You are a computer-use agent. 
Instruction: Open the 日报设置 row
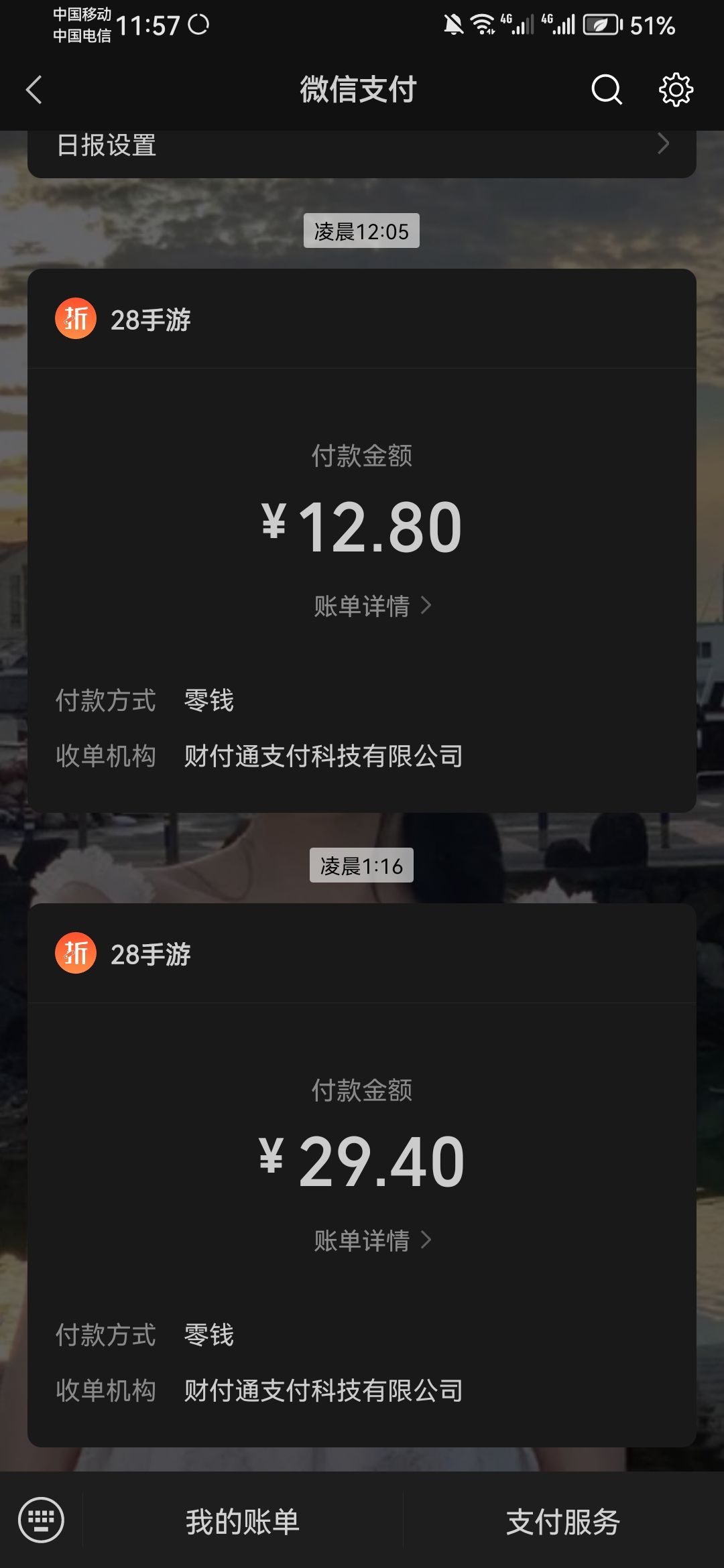coord(362,146)
